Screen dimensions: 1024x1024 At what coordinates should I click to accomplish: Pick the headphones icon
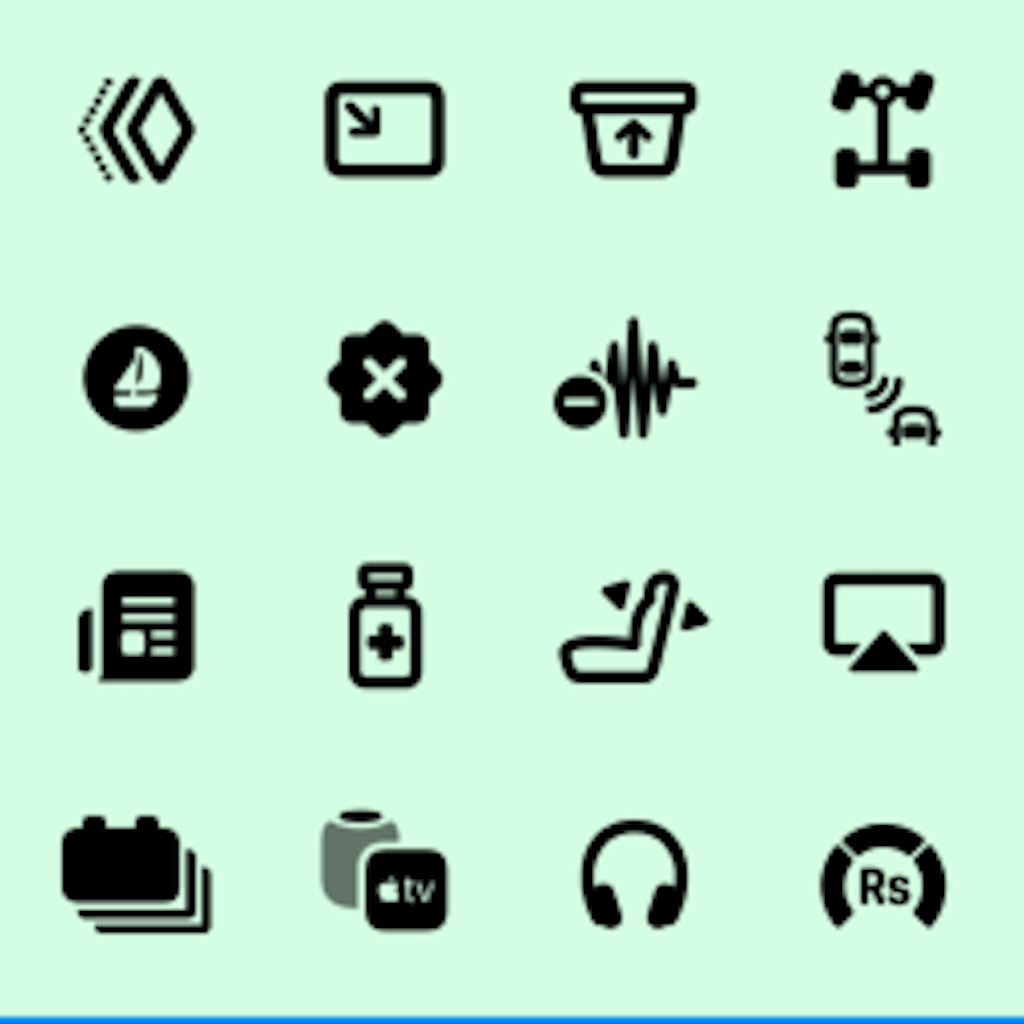tap(634, 874)
